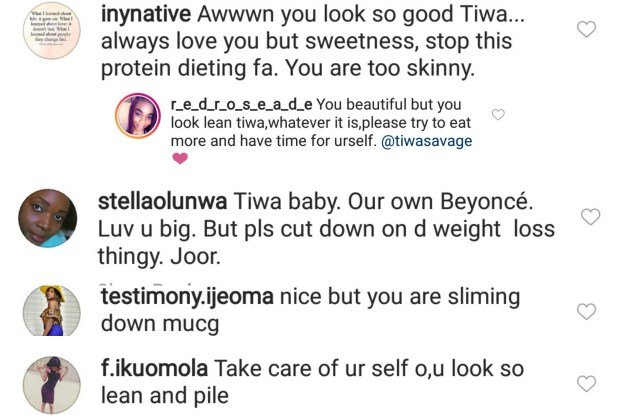The image size is (630, 420).
Task: Like the comment by r_e_d_r_o_s_e_a_d_e
Action: (498, 115)
